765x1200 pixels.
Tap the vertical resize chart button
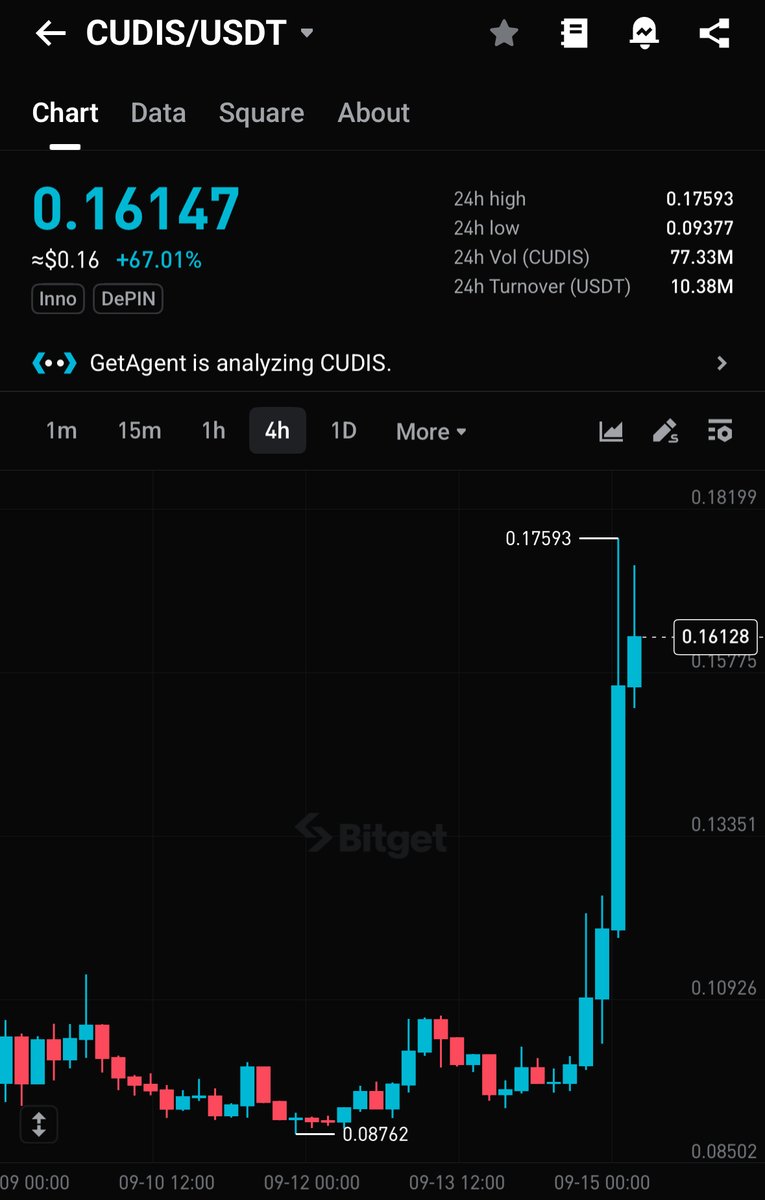(x=39, y=1123)
